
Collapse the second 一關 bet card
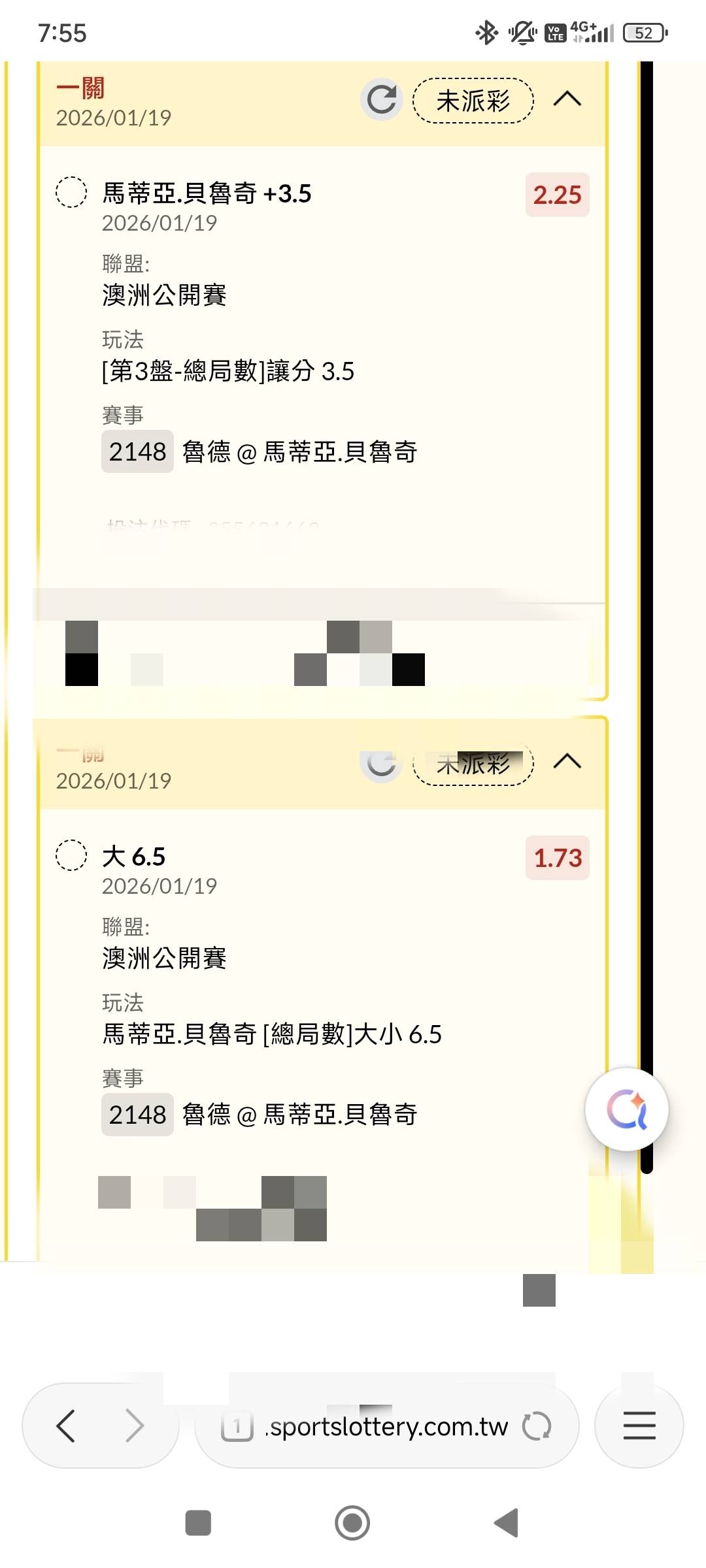[x=567, y=762]
